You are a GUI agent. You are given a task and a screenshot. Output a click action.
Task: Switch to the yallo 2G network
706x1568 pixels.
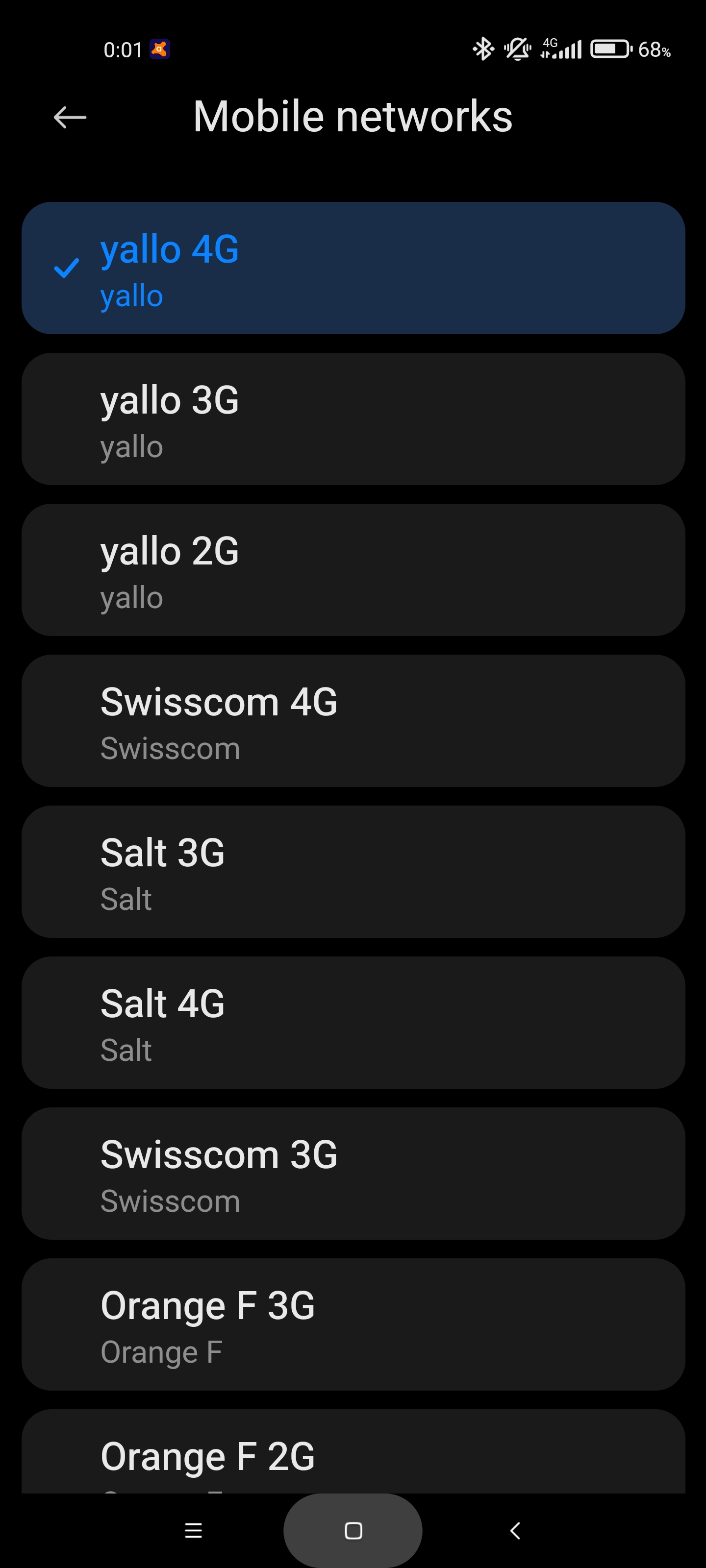point(353,570)
